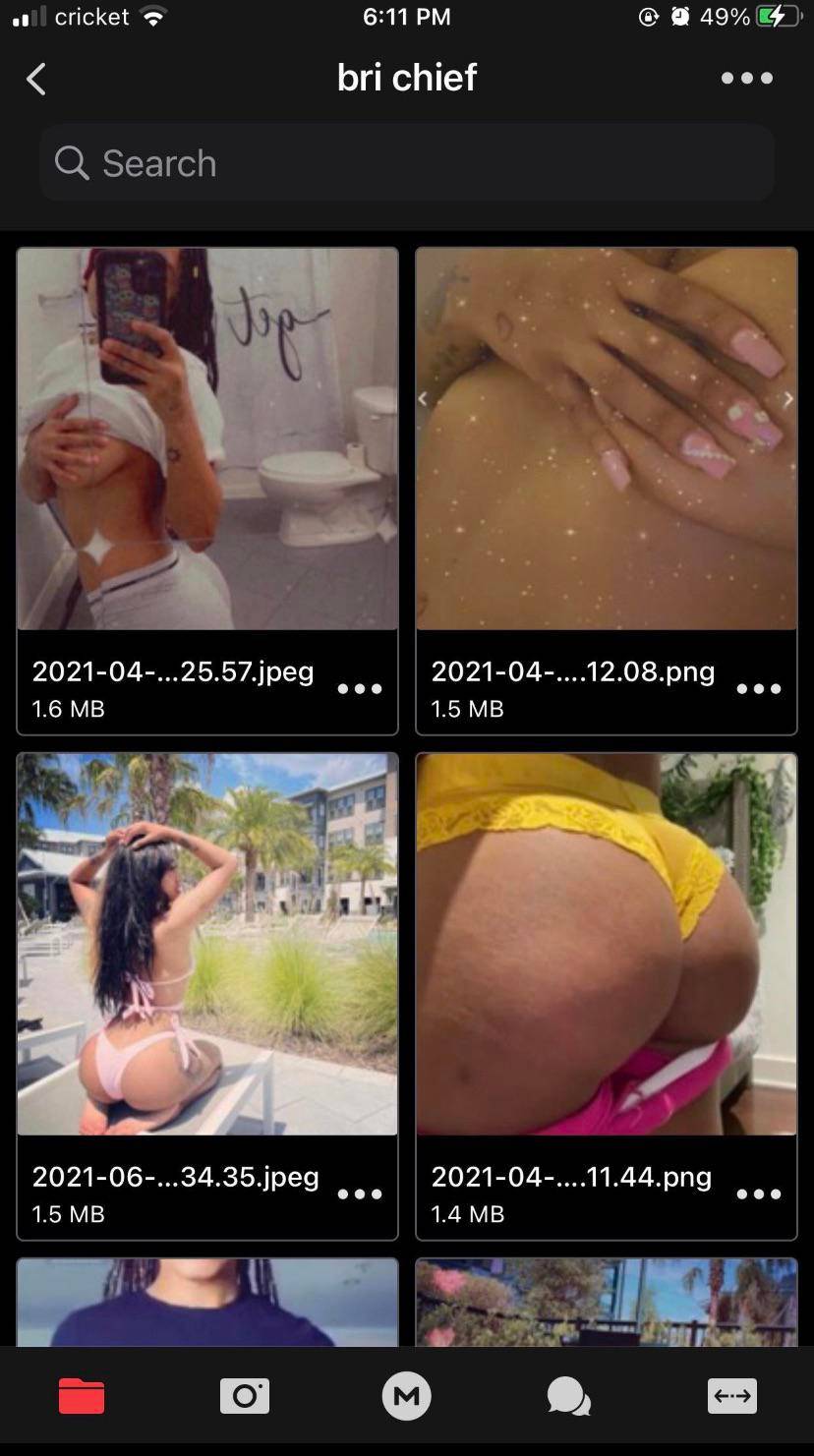Open the overflow menu beside bri chief

747,79
